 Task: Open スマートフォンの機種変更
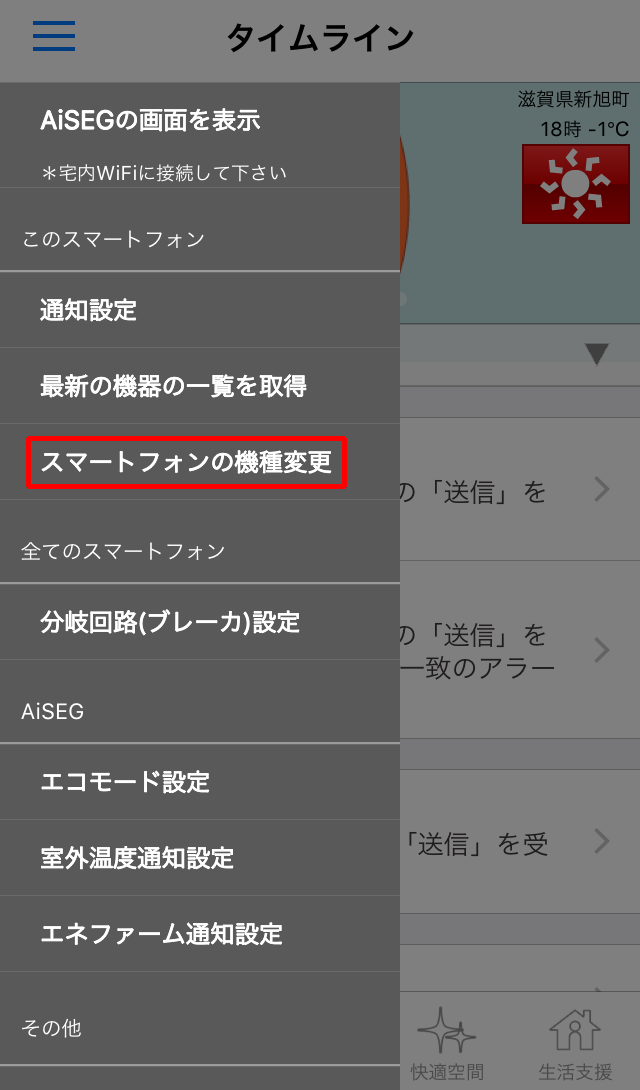pos(187,463)
